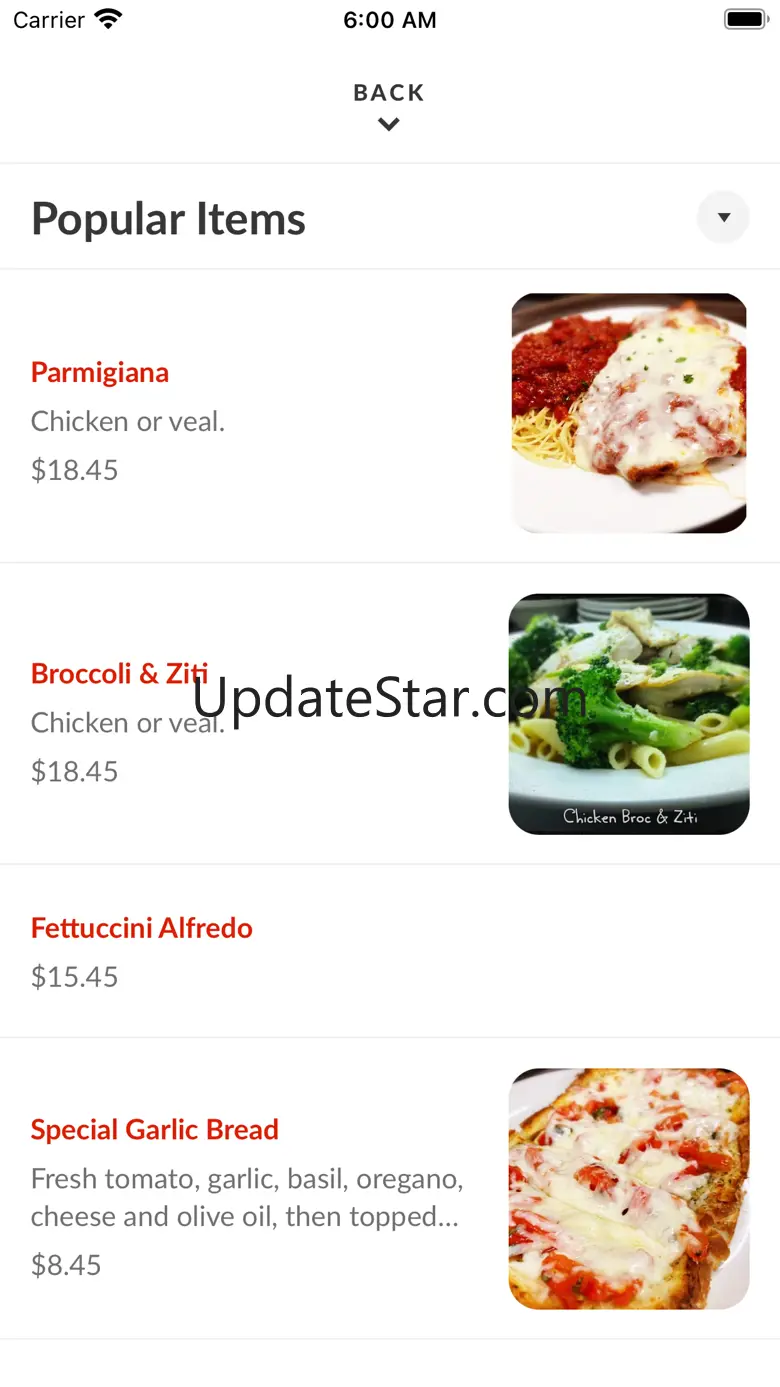The image size is (780, 1387).
Task: Tap the BACK button at top
Action: [x=389, y=106]
